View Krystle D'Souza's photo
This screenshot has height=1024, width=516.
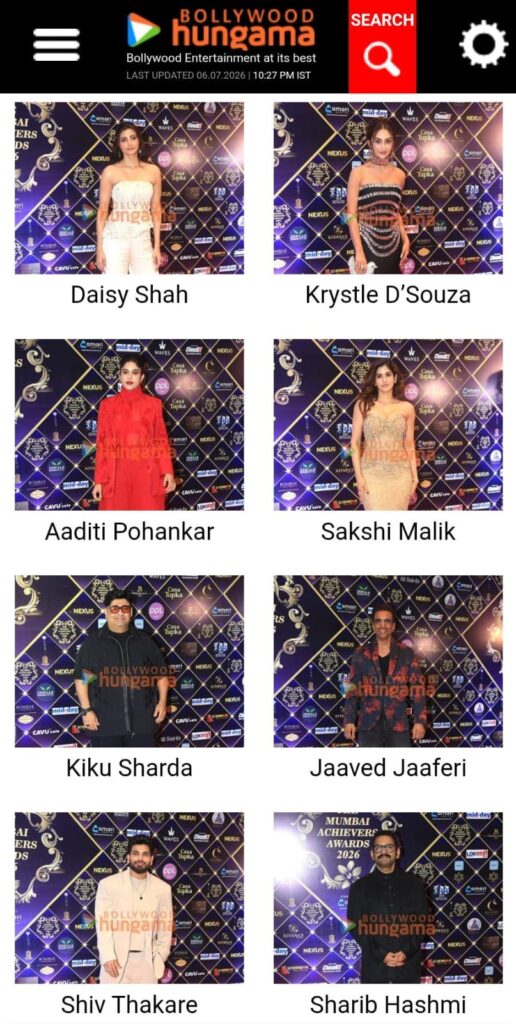pyautogui.click(x=388, y=188)
